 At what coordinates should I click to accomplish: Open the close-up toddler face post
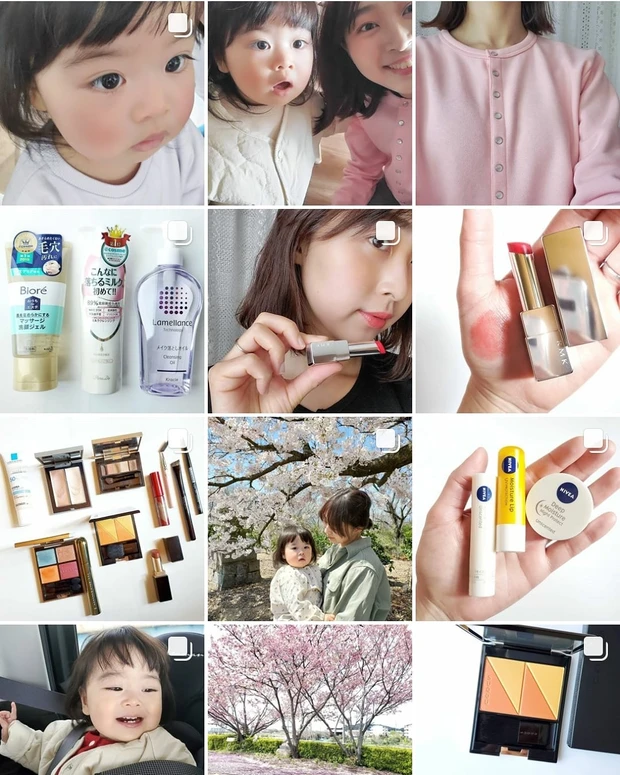(101, 103)
